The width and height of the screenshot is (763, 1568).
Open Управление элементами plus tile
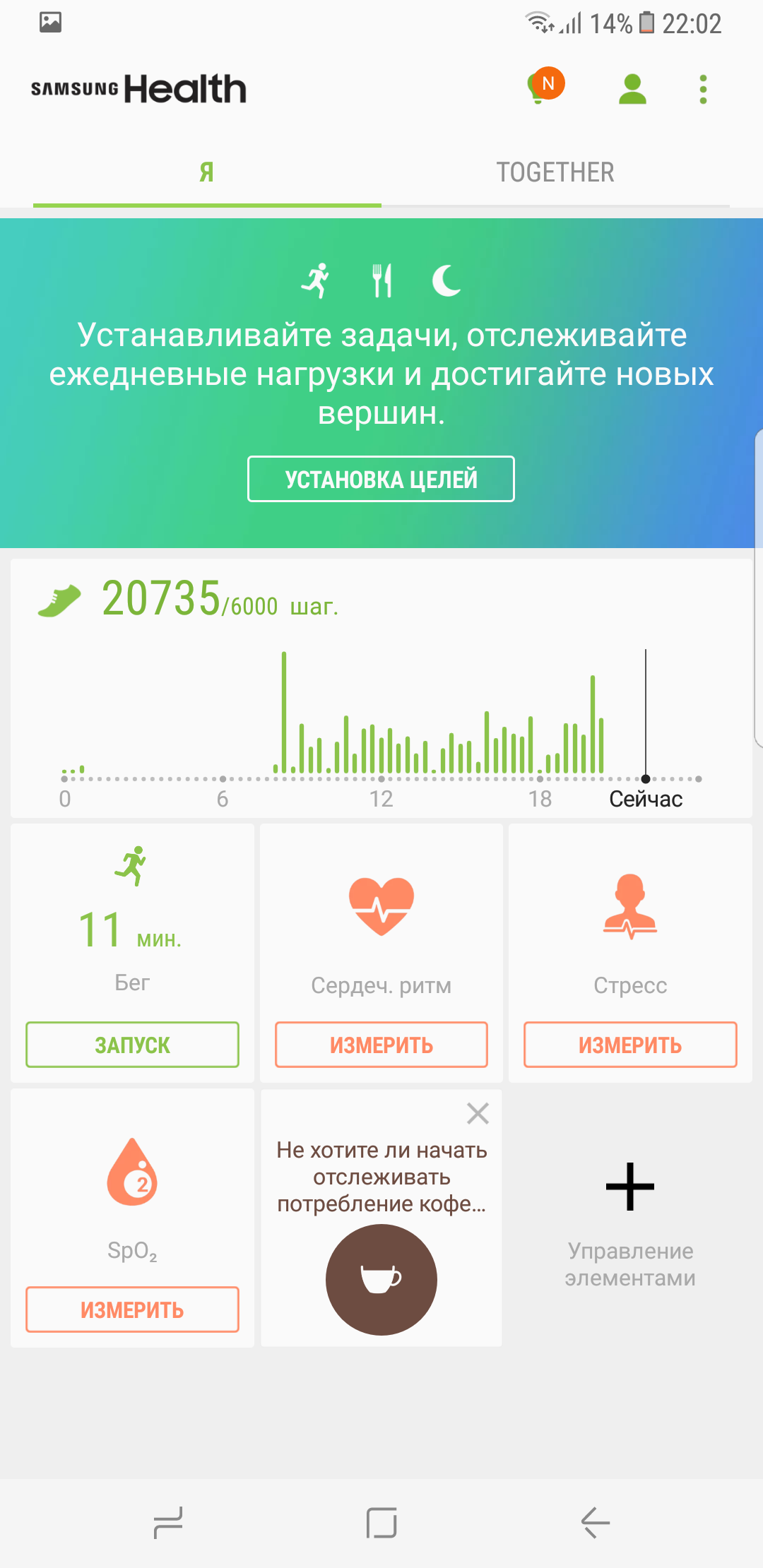[630, 1218]
